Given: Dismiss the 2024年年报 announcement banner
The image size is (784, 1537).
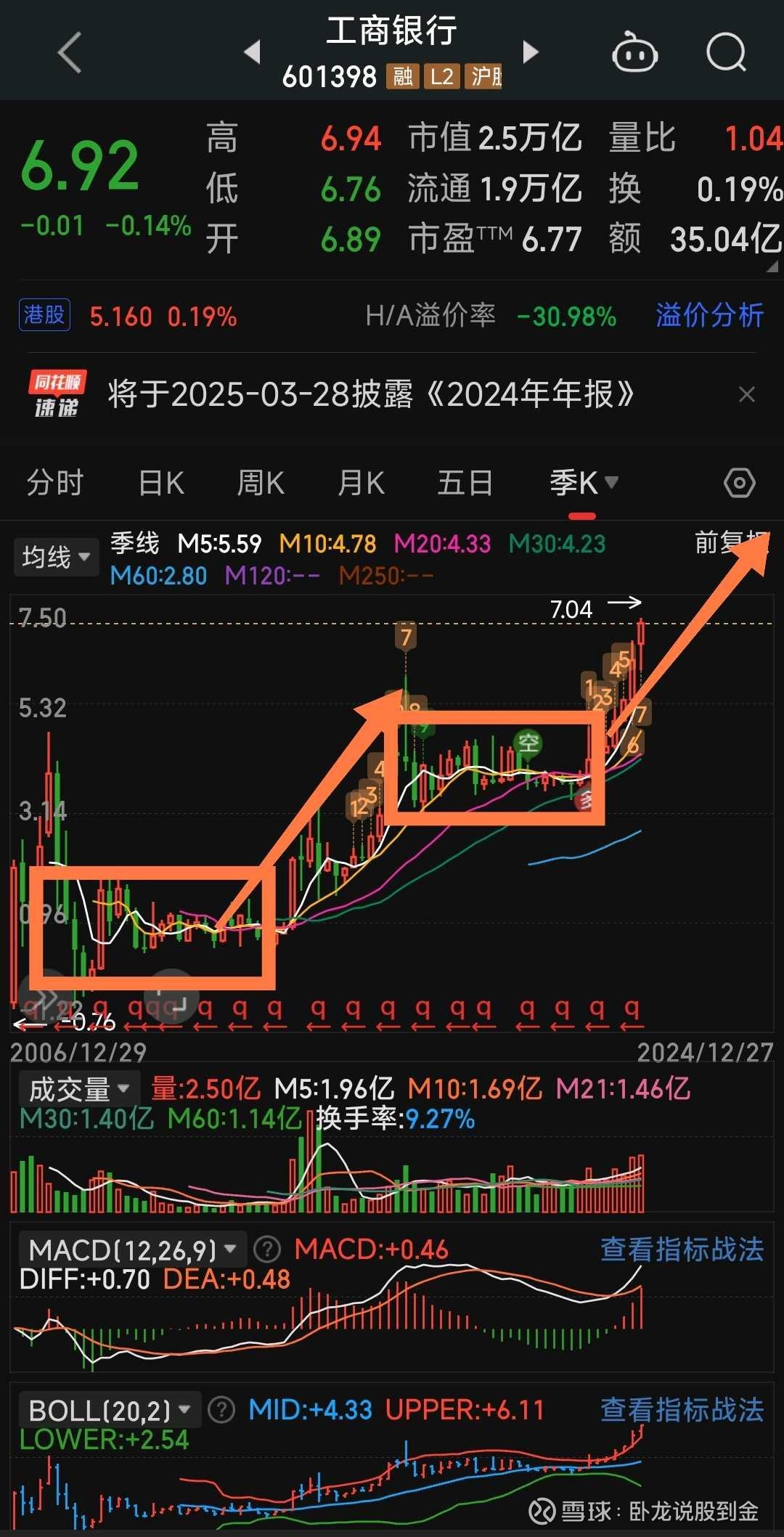Looking at the screenshot, I should (x=748, y=394).
